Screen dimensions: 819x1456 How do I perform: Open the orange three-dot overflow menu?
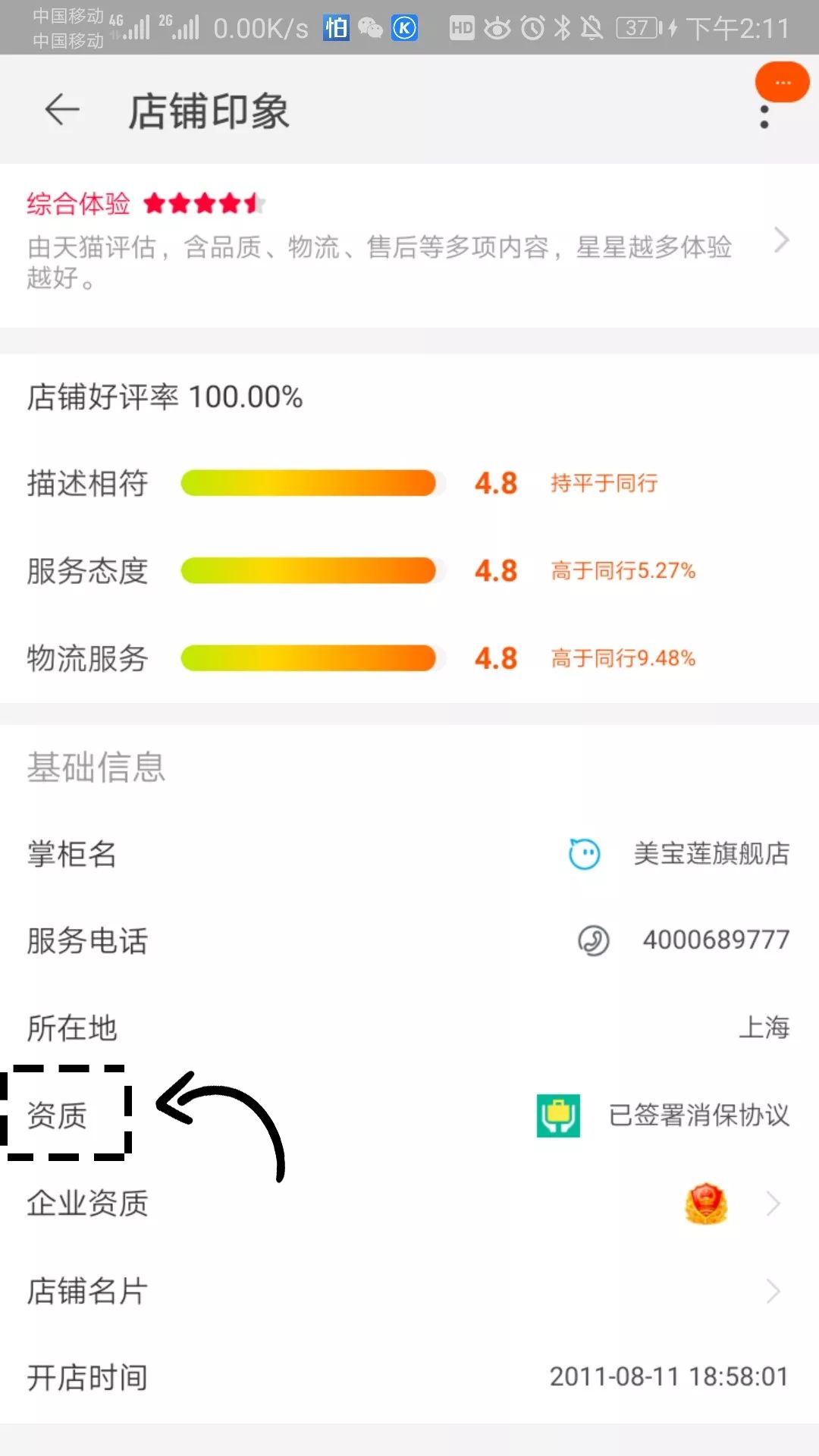click(x=782, y=82)
